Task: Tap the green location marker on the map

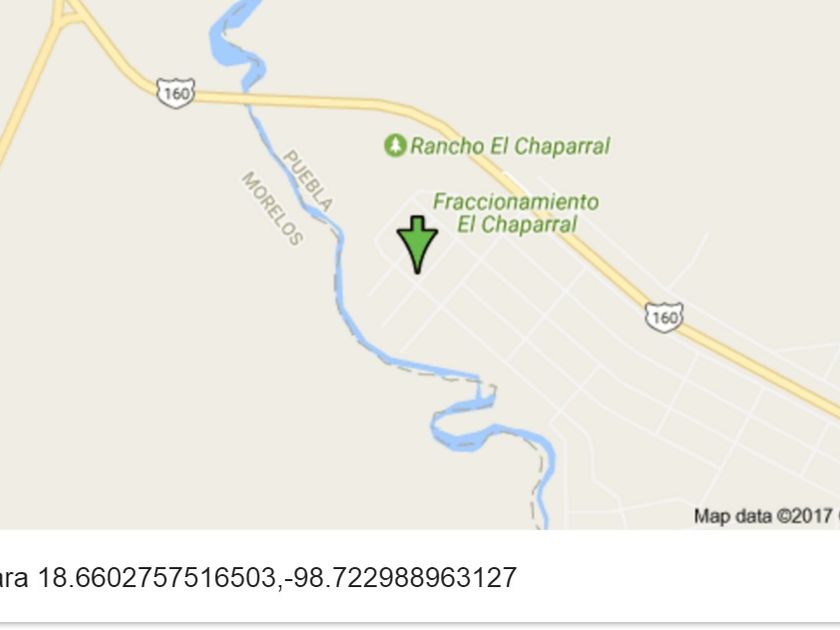Action: (x=417, y=245)
